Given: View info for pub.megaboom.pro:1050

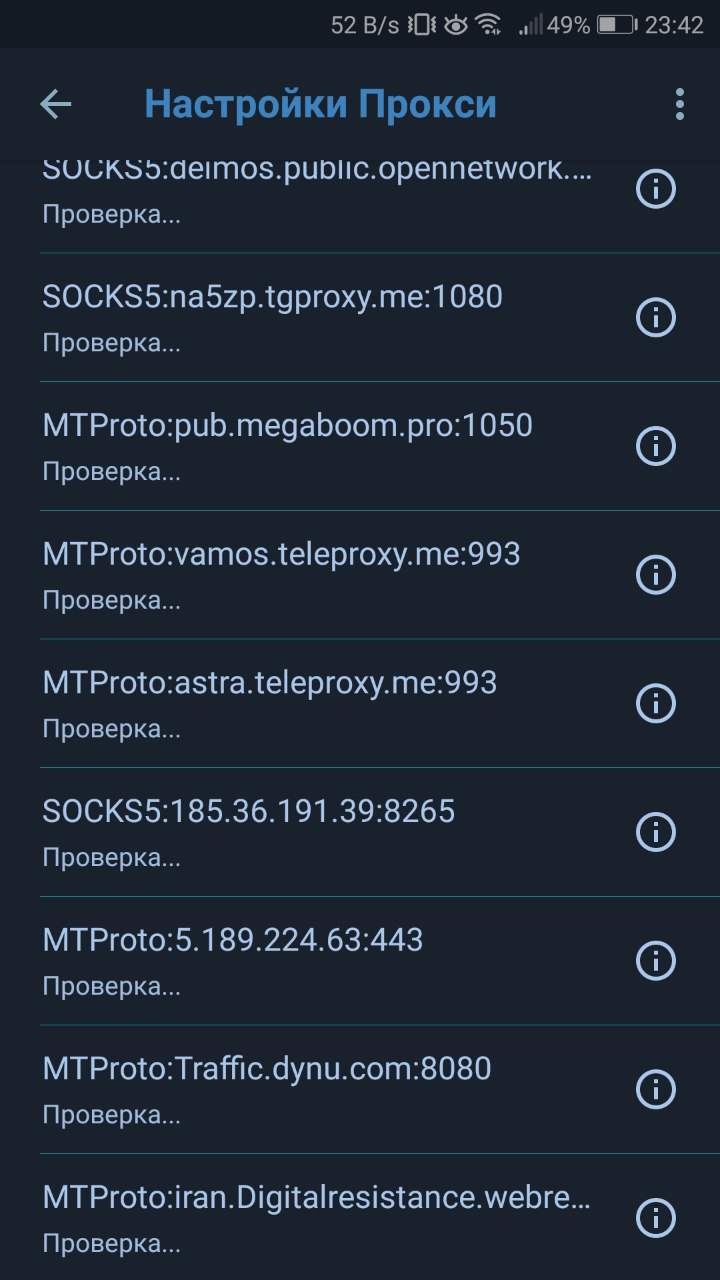Looking at the screenshot, I should coord(656,446).
